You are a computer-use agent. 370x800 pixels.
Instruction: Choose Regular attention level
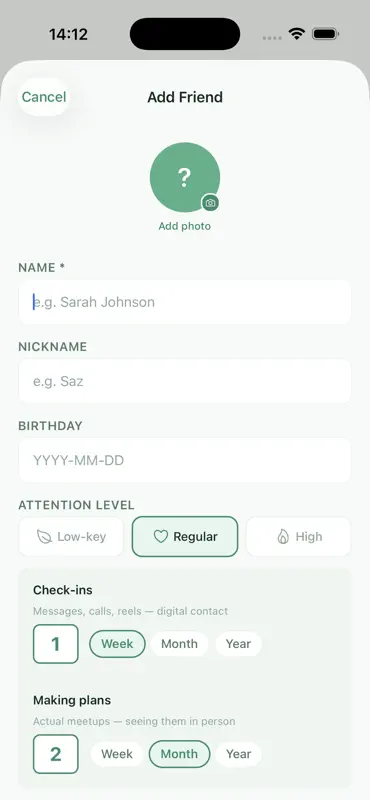pyautogui.click(x=185, y=537)
